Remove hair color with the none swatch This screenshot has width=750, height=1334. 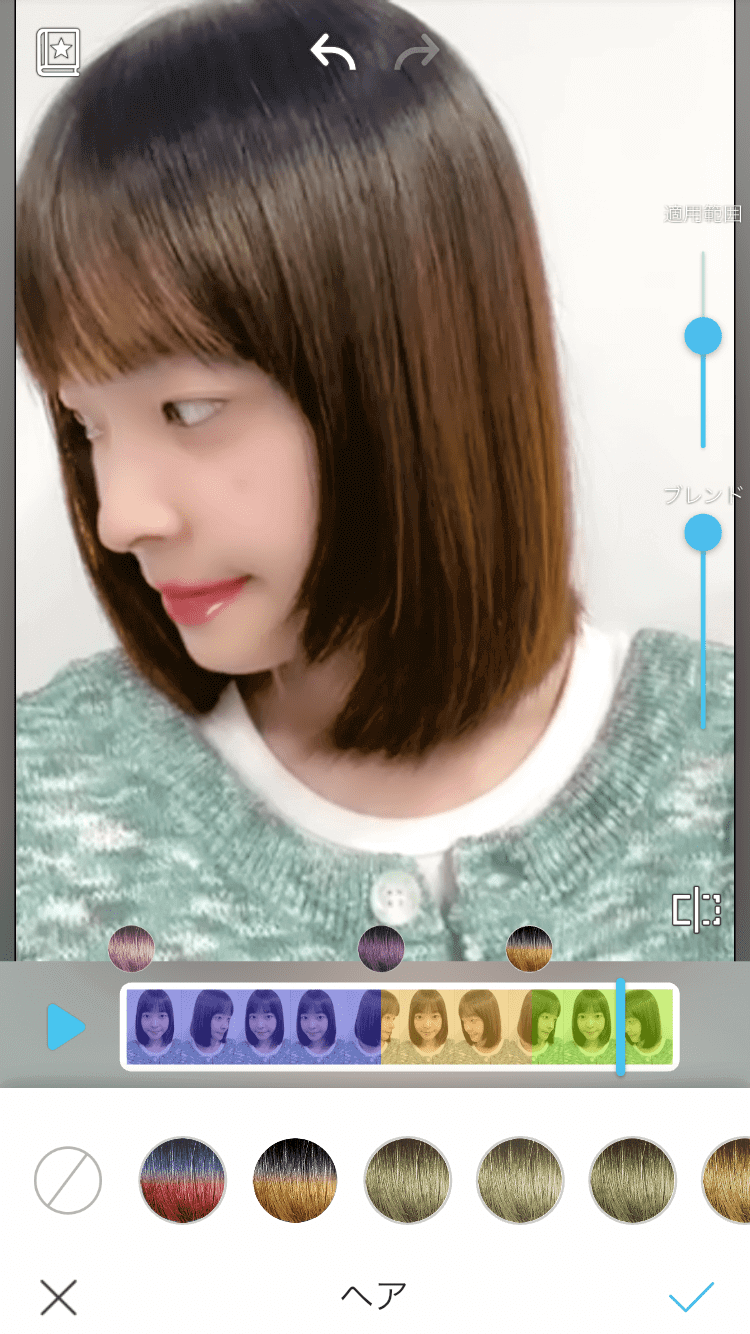pos(68,1181)
